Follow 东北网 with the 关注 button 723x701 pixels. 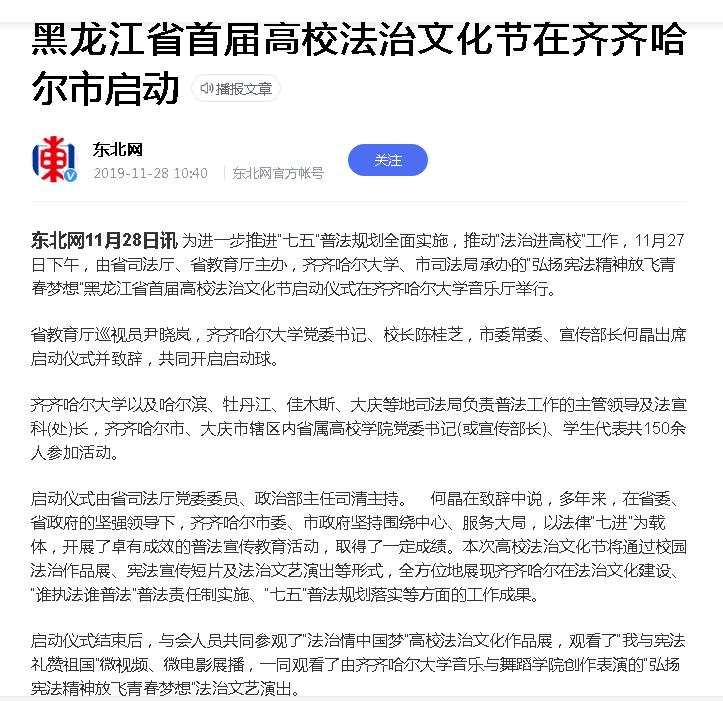click(x=387, y=160)
